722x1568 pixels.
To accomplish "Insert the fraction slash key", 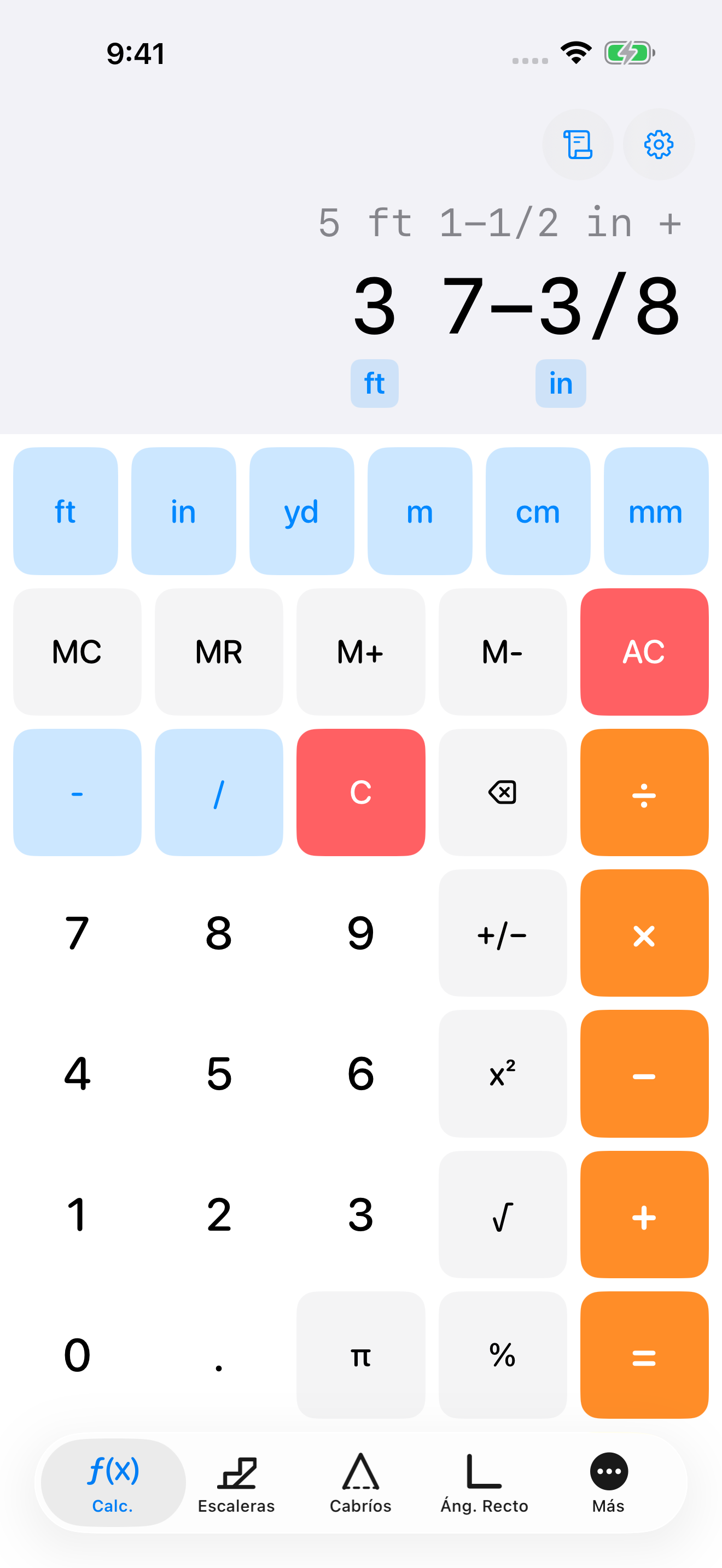I will 219,793.
